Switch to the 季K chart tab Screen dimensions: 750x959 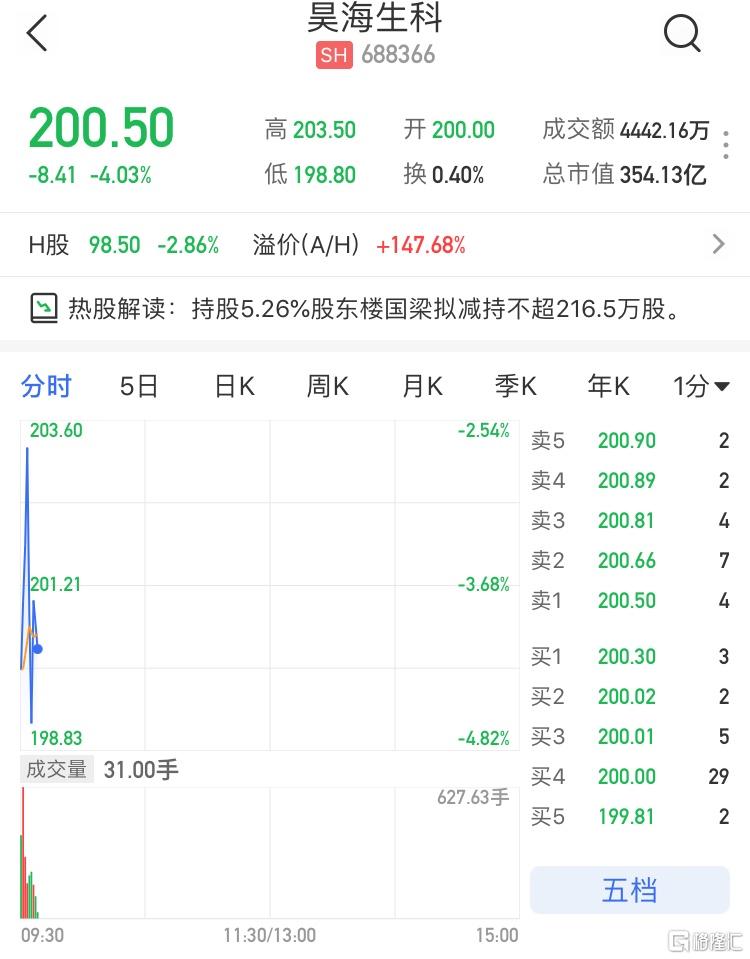[x=516, y=386]
